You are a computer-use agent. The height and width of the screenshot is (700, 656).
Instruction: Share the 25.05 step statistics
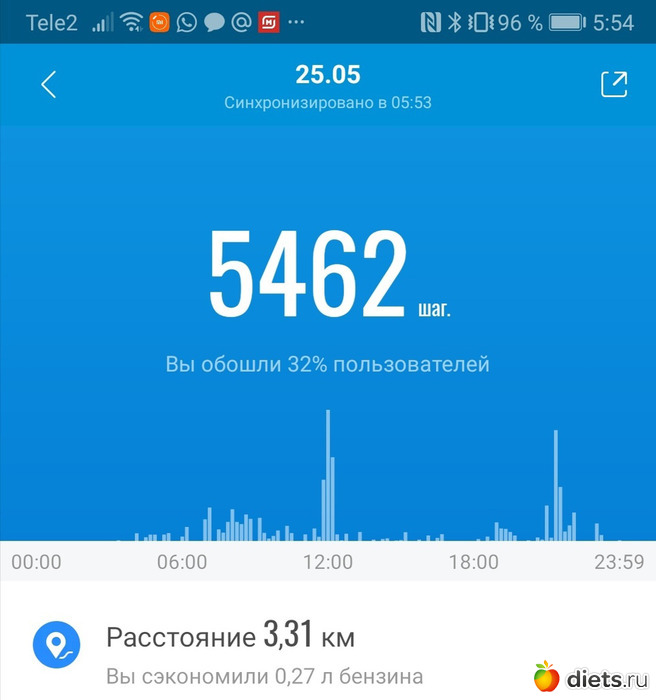tap(613, 85)
